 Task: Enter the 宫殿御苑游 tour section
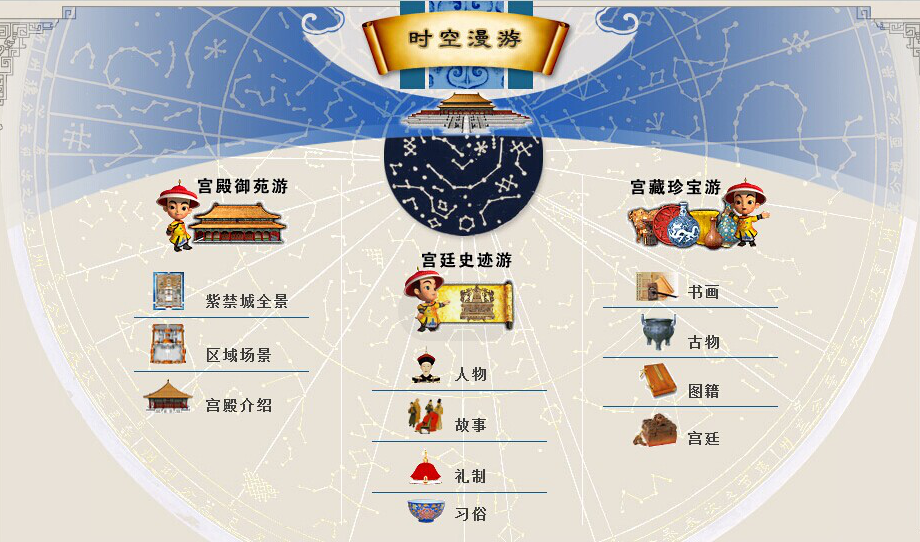tap(242, 186)
